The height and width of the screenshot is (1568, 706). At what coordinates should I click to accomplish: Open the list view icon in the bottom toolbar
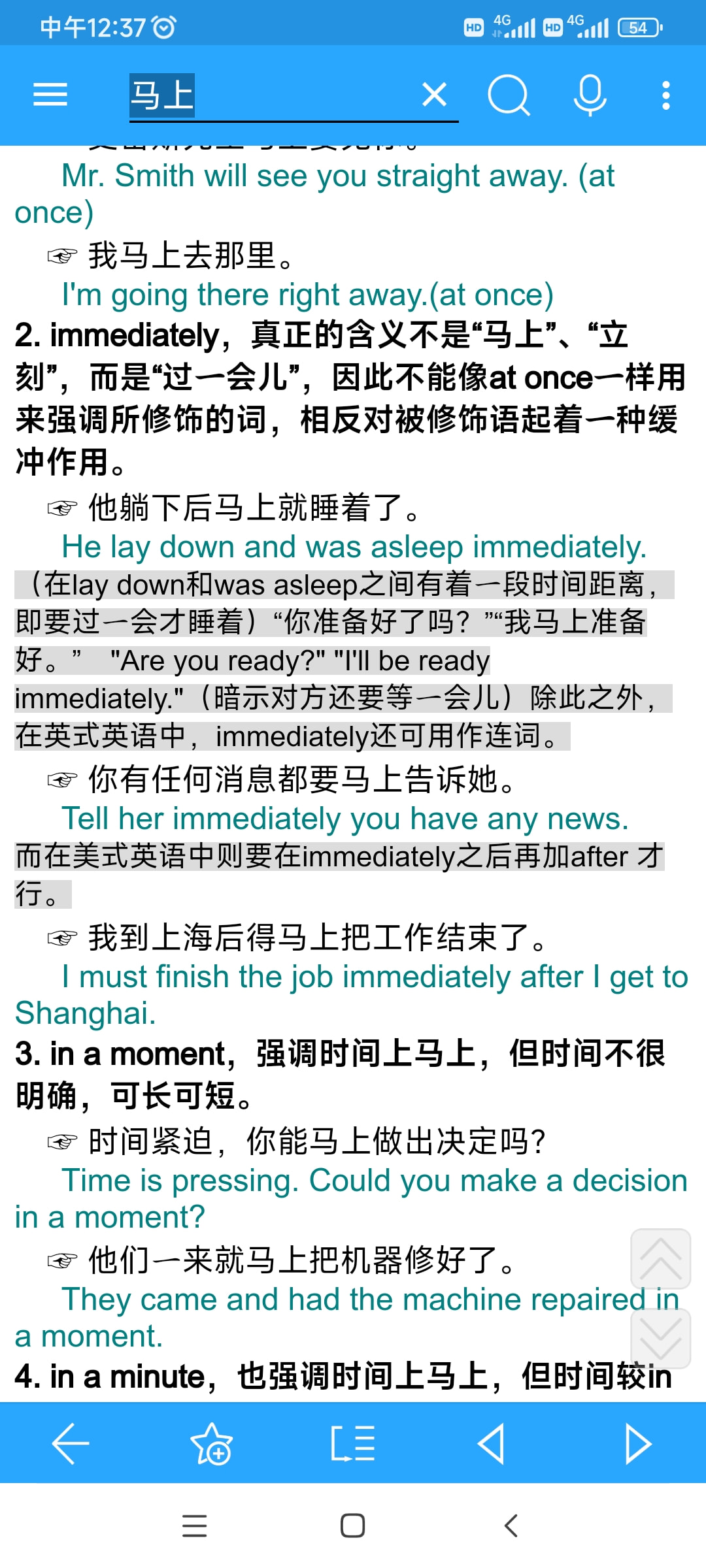tap(353, 1443)
